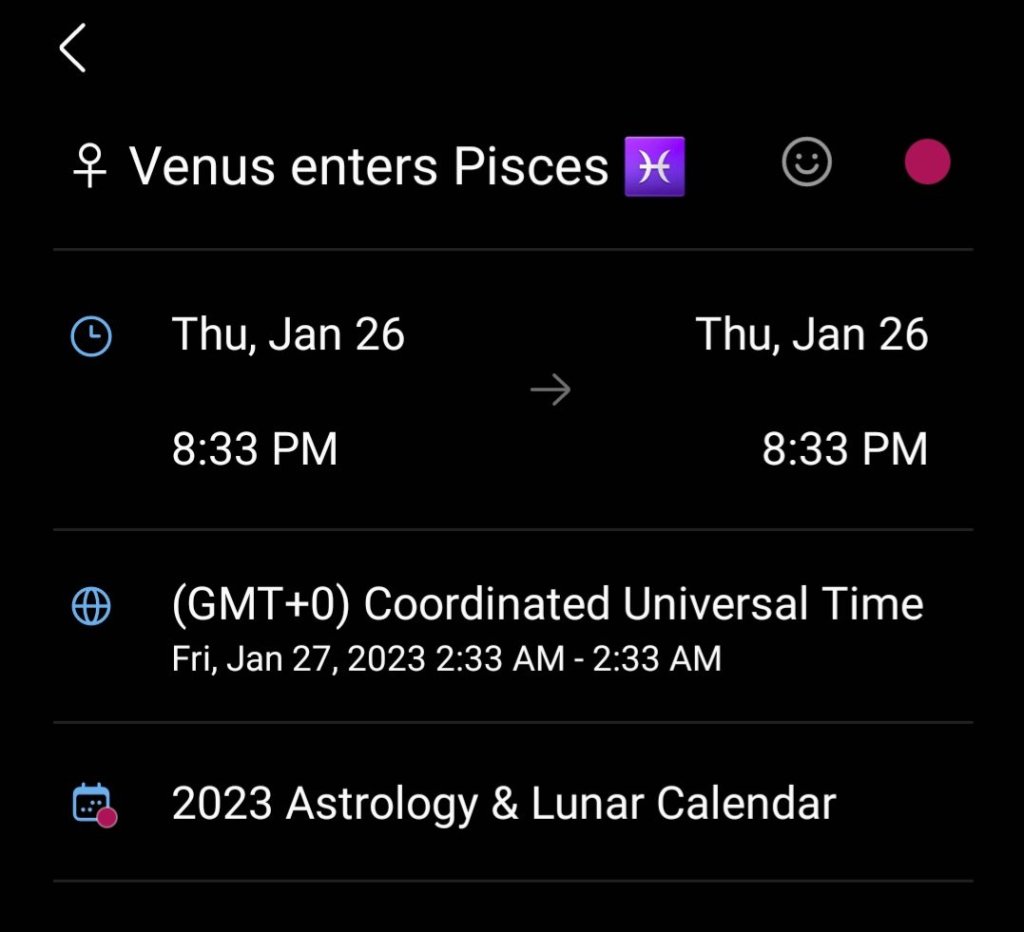Change the event color dot

pos(927,164)
